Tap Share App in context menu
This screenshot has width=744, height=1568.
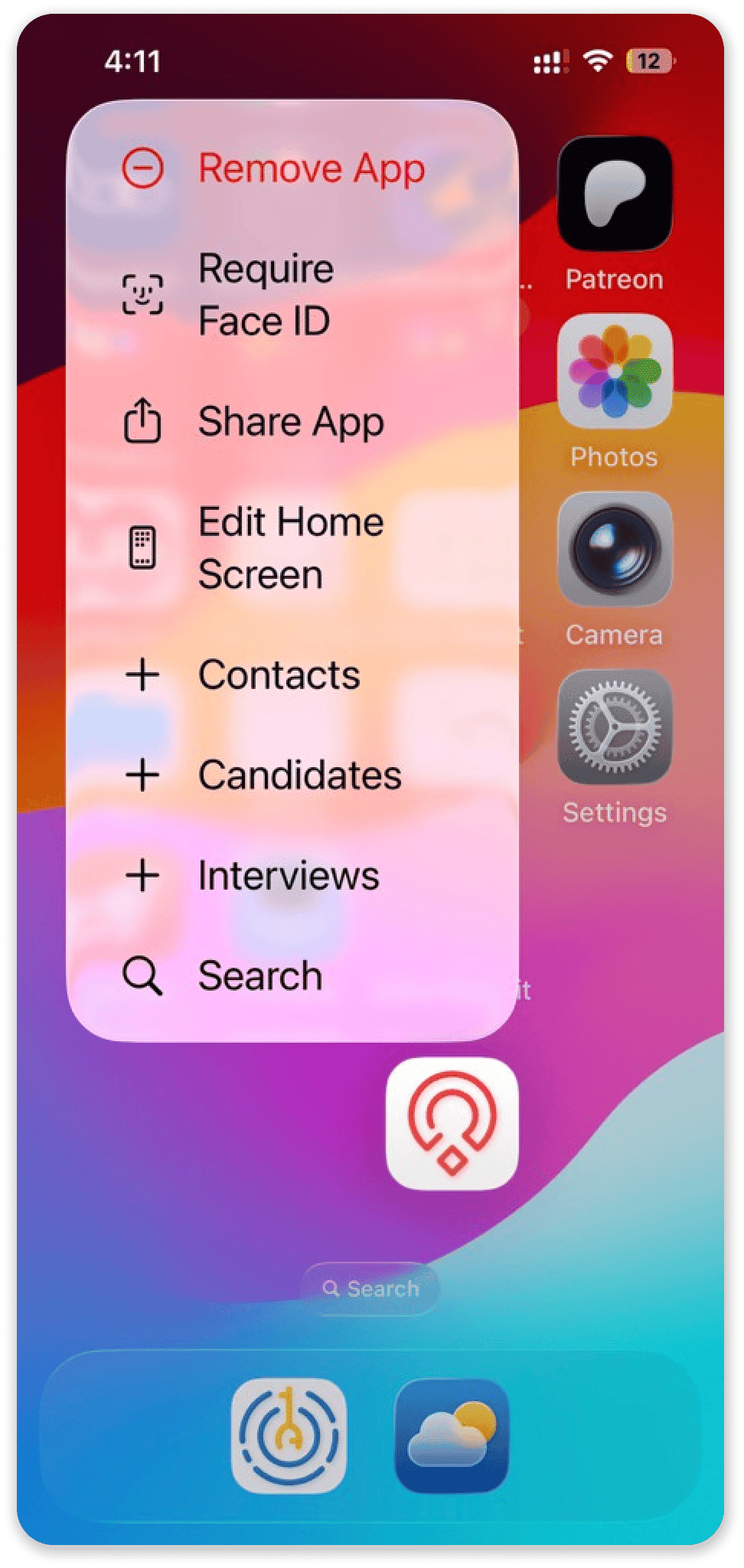coord(291,422)
